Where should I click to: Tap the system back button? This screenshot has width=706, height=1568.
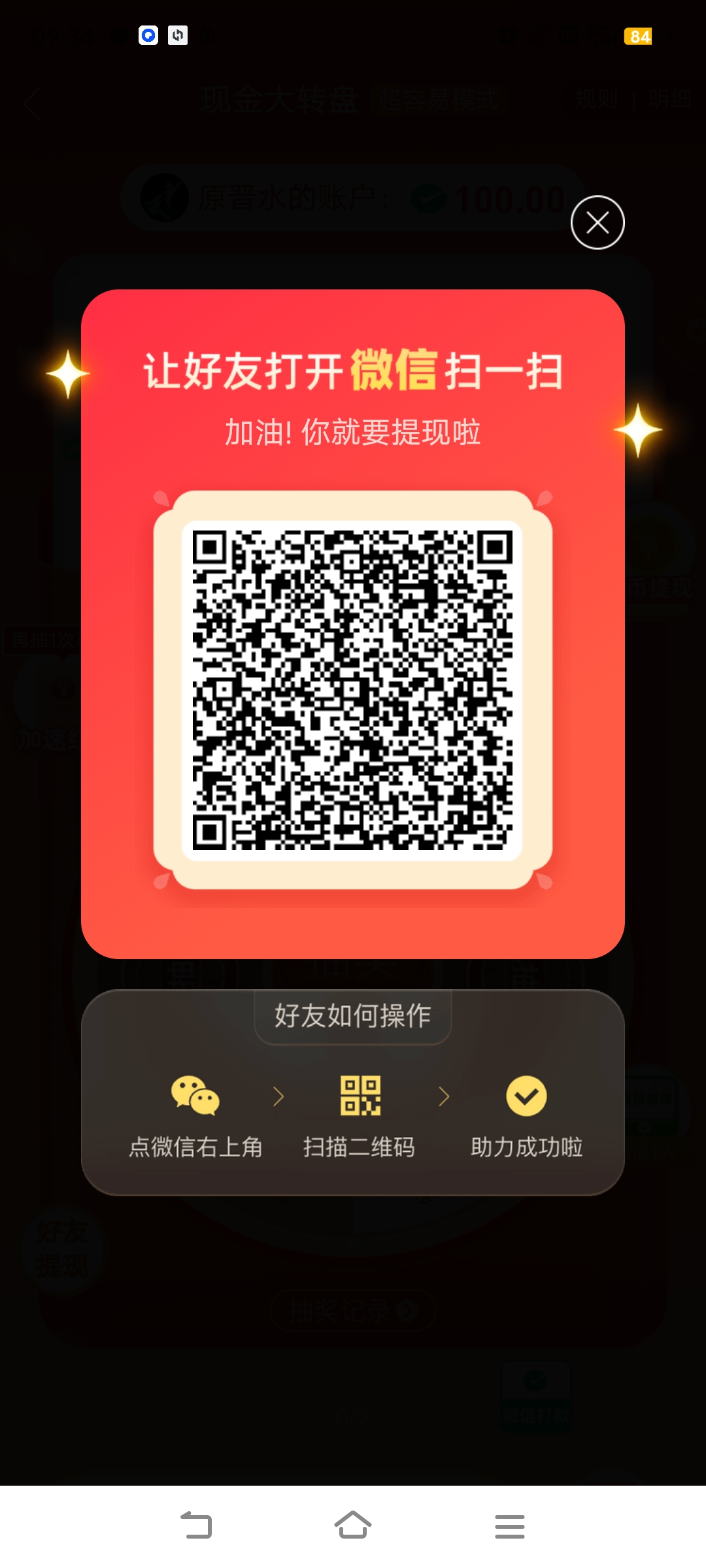196,1526
